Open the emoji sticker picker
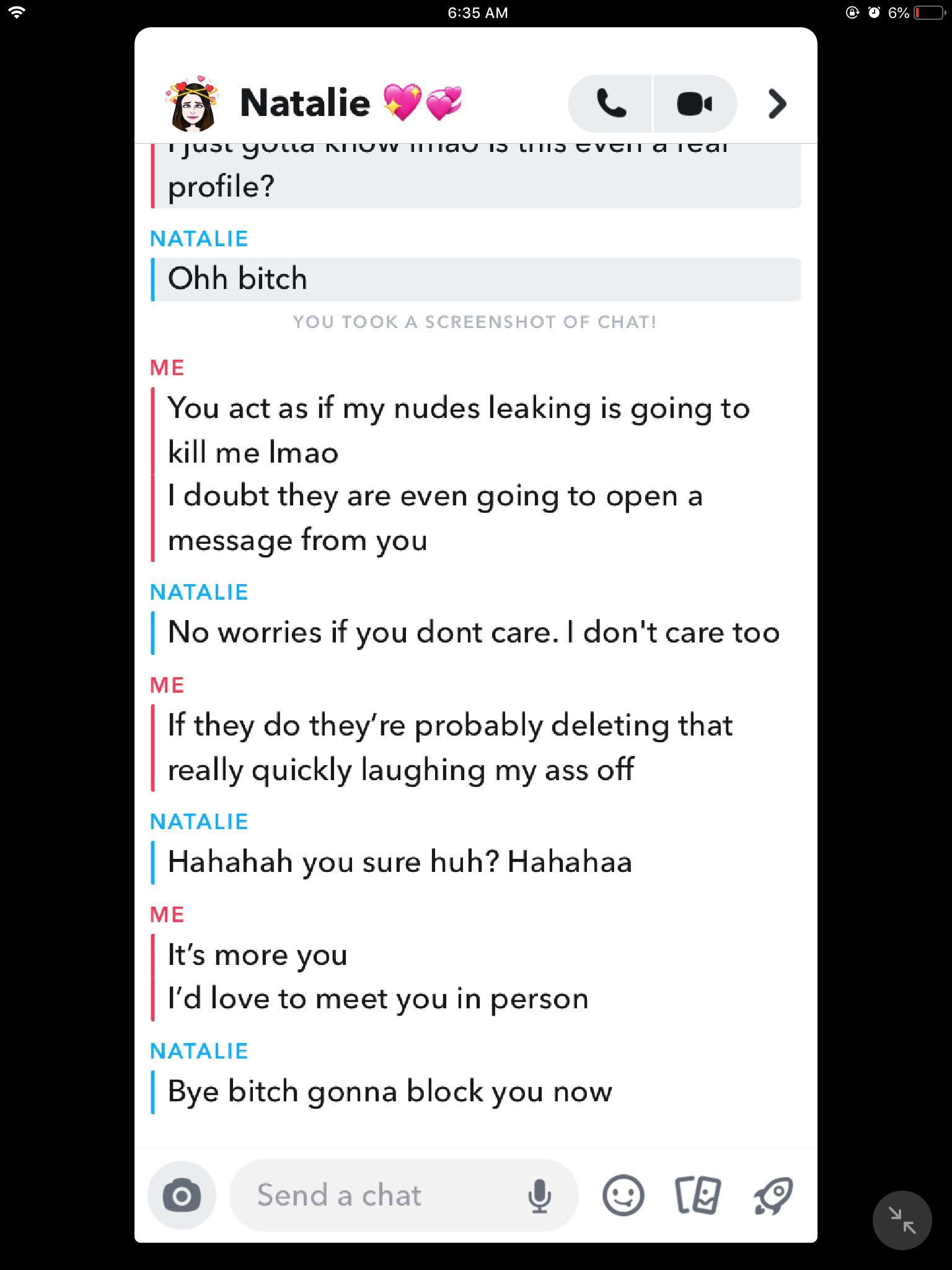Viewport: 952px width, 1270px height. 623,1195
